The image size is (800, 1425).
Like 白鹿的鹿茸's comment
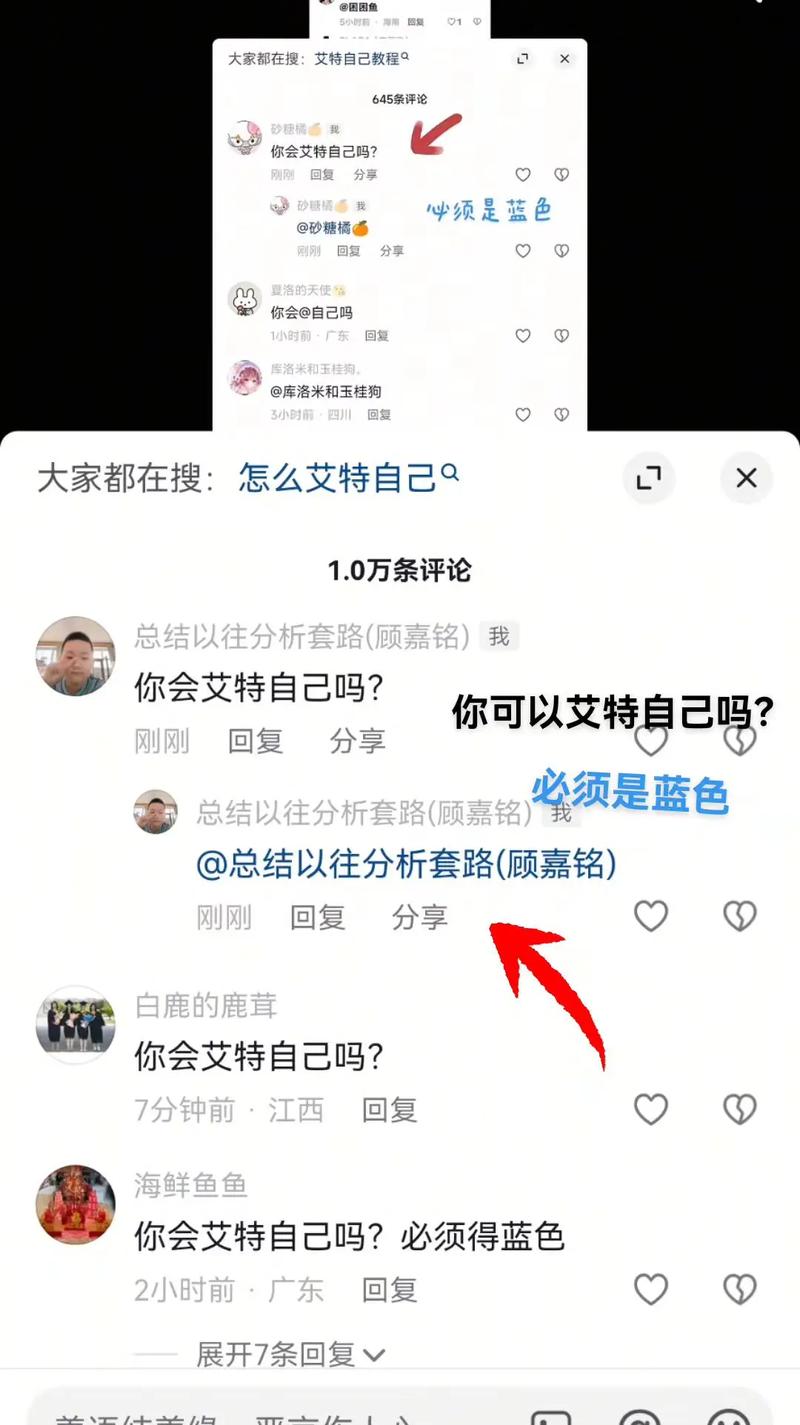[x=651, y=1108]
